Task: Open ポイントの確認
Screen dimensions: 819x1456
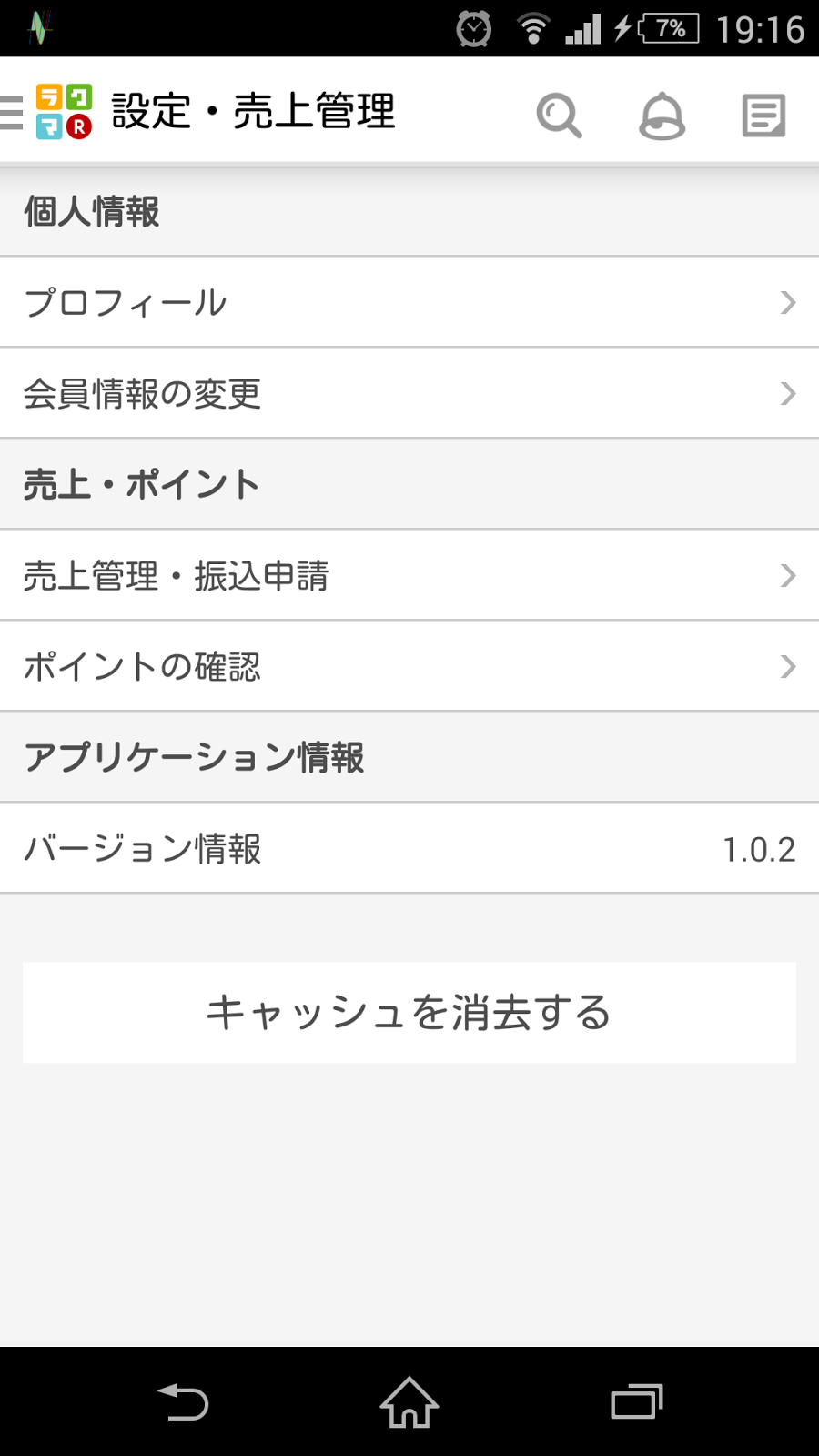Action: (409, 666)
